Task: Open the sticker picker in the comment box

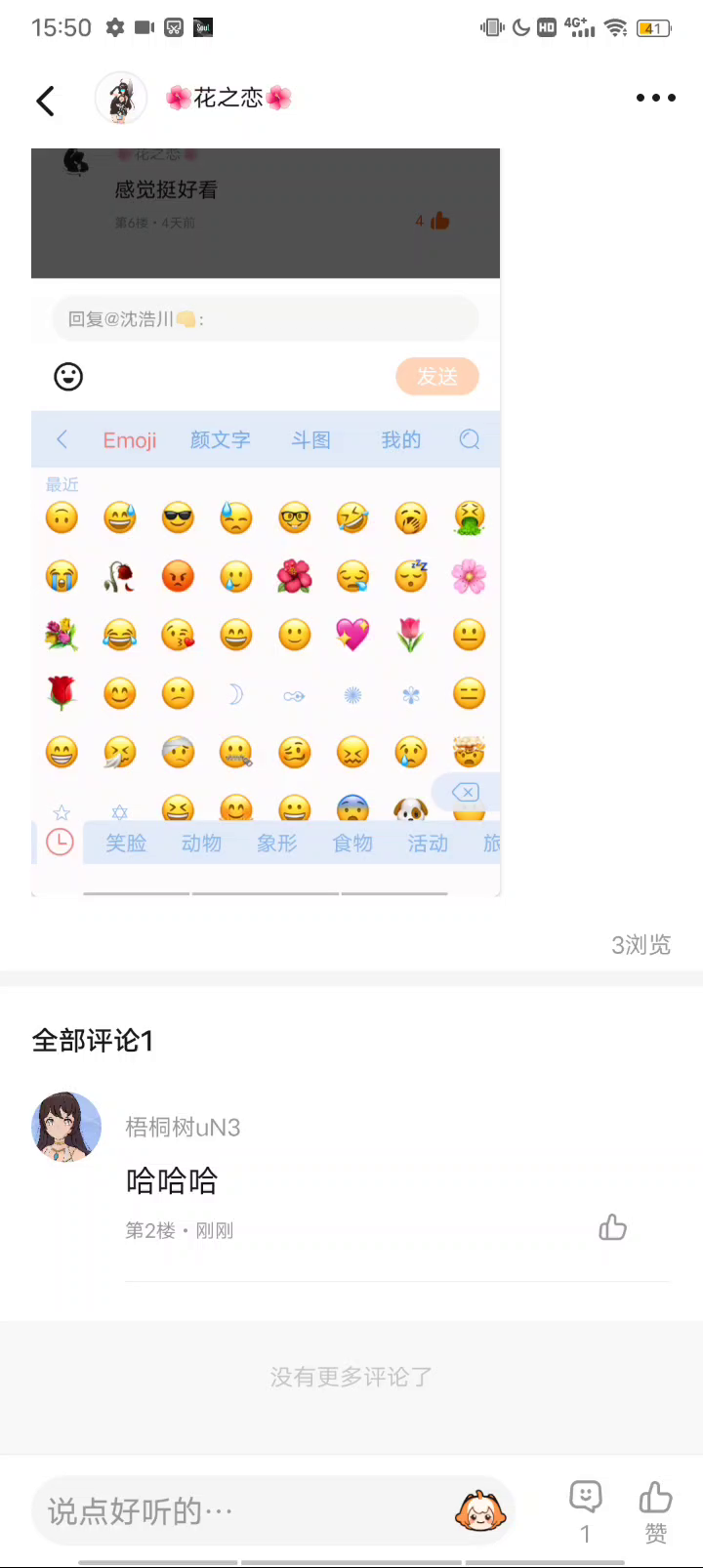Action: pos(480,1511)
